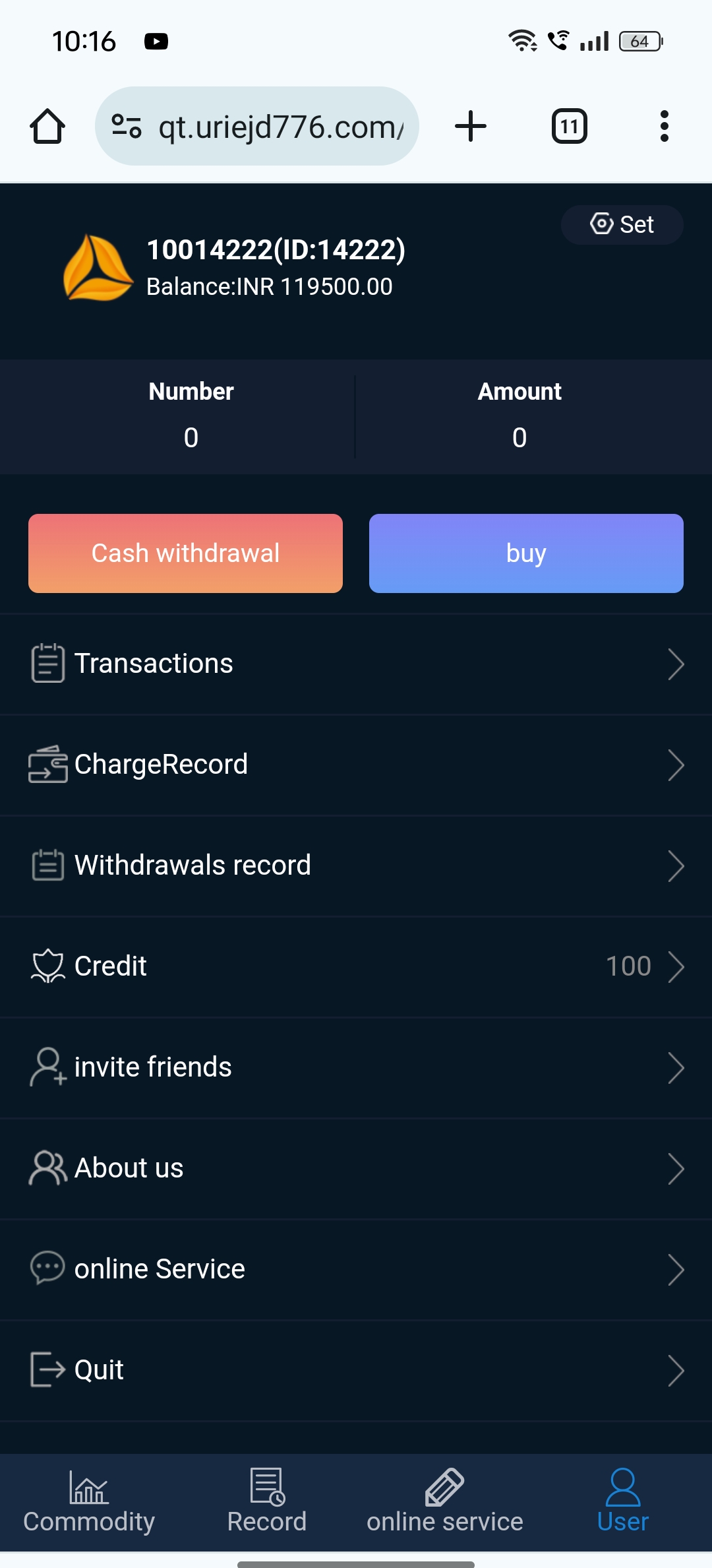The height and width of the screenshot is (1568, 712).
Task: Tap the Cash withdrawal button
Action: [185, 553]
